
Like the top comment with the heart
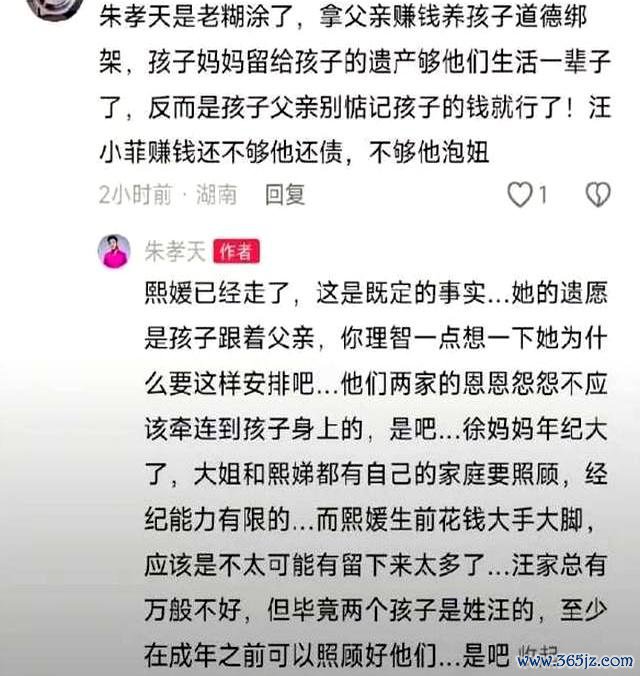[520, 194]
